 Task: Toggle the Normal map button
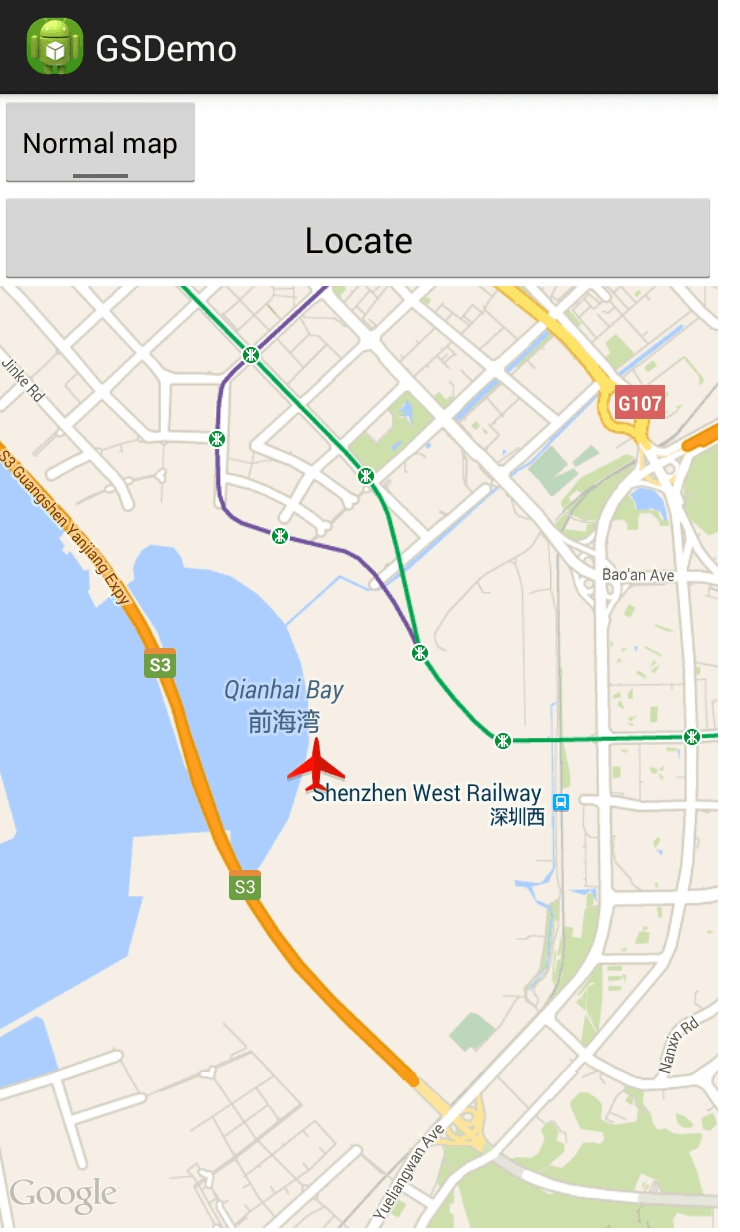[100, 143]
